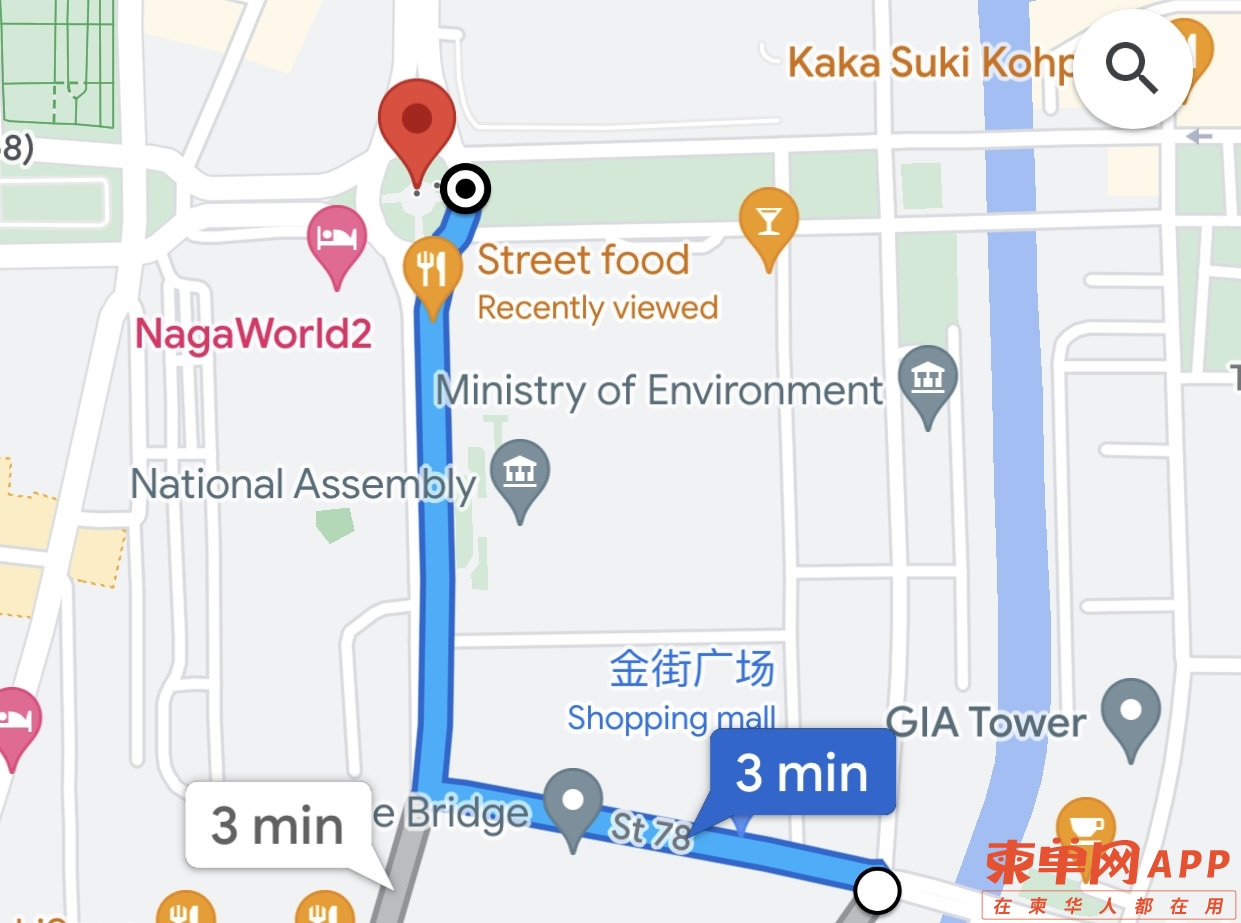
Task: Select the NagaWorld2 hotel marker
Action: [336, 240]
